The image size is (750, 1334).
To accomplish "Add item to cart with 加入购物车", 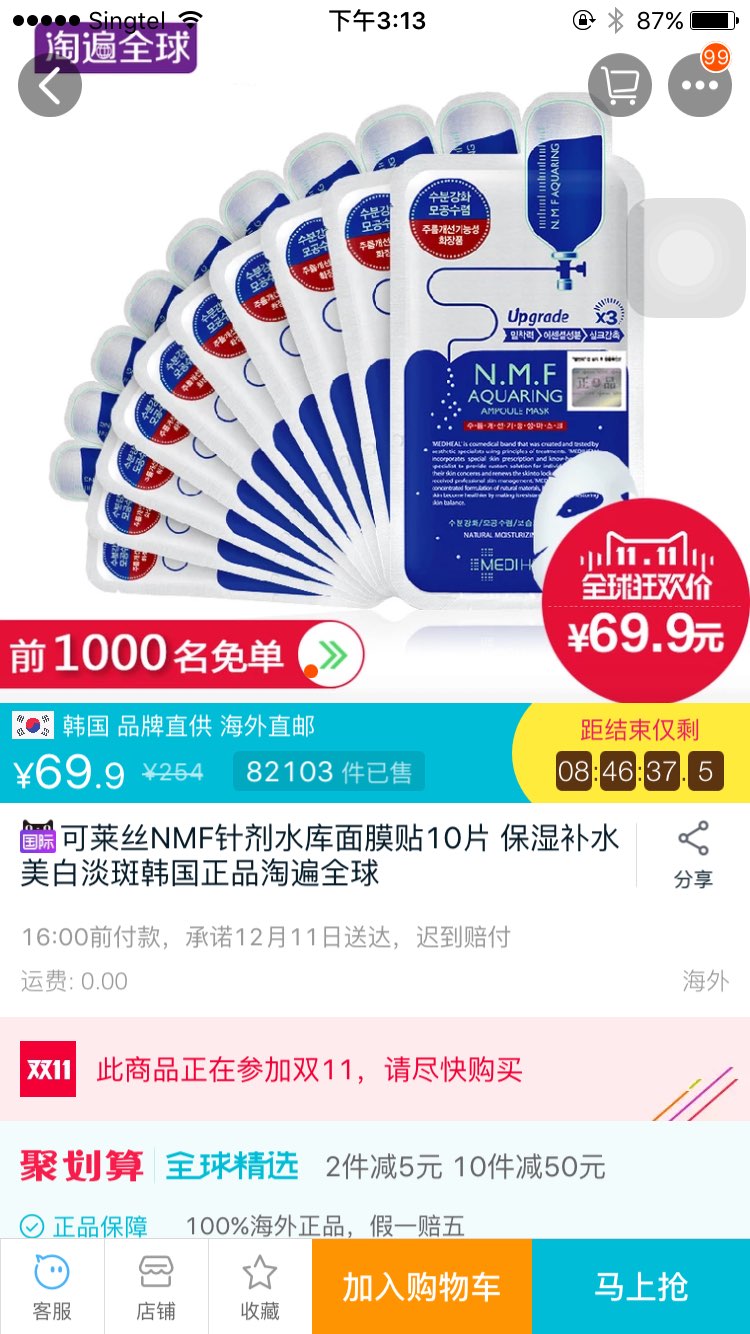I will pyautogui.click(x=421, y=1286).
